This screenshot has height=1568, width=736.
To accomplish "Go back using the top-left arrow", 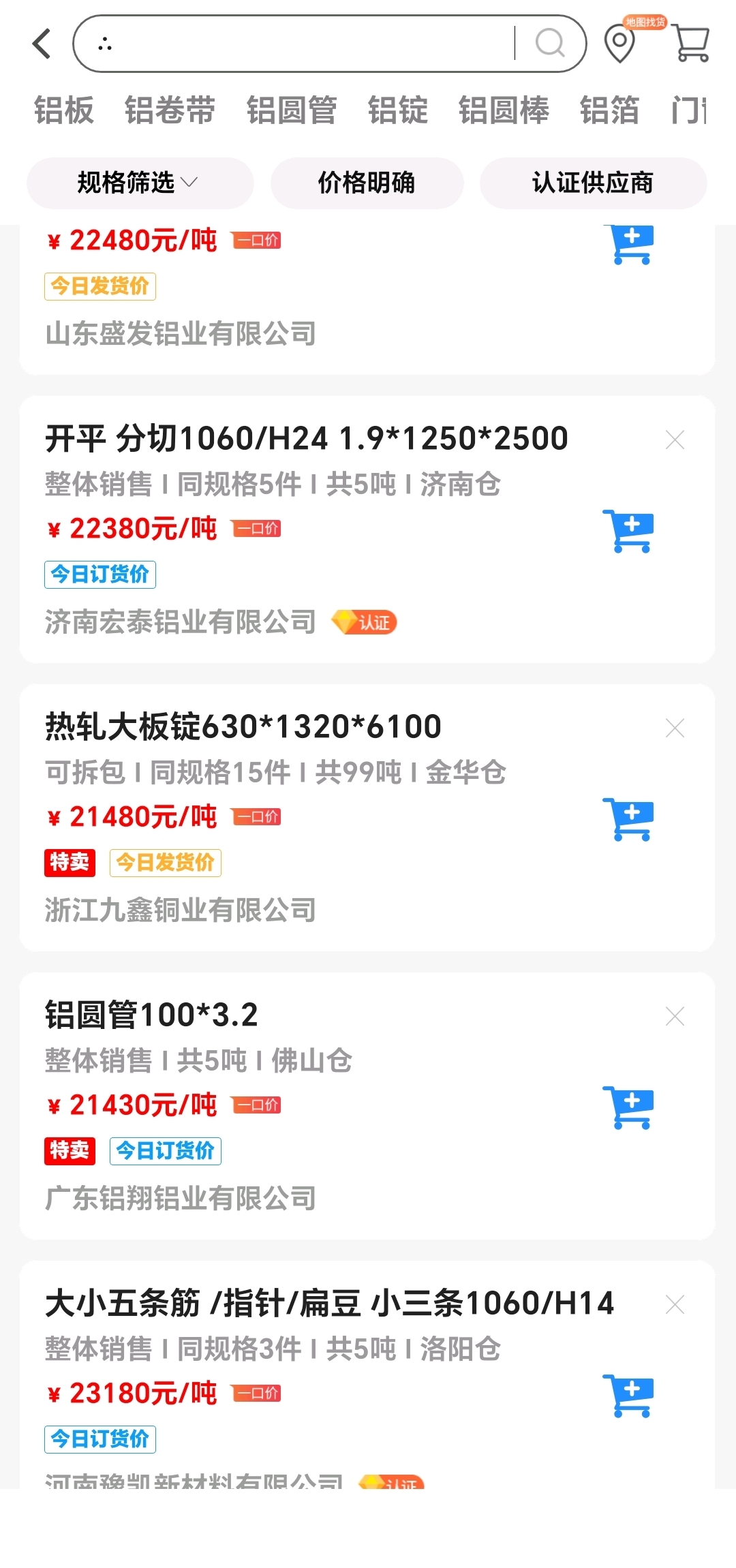I will tap(42, 44).
